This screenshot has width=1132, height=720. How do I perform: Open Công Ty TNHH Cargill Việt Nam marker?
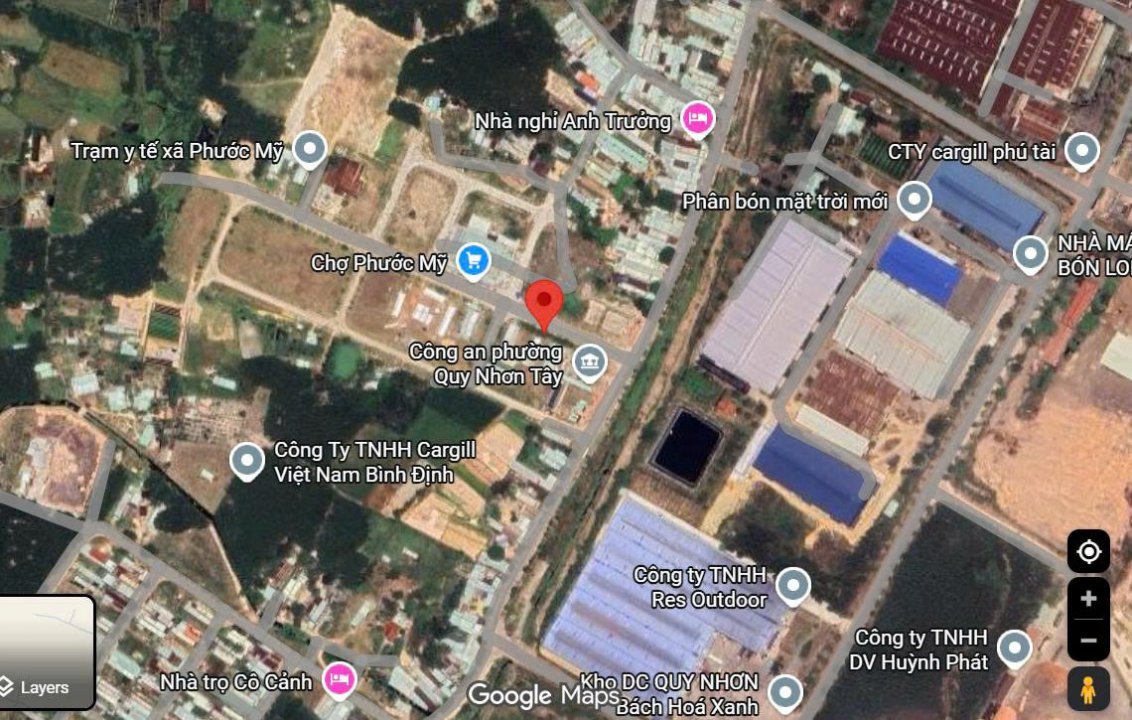coord(247,460)
